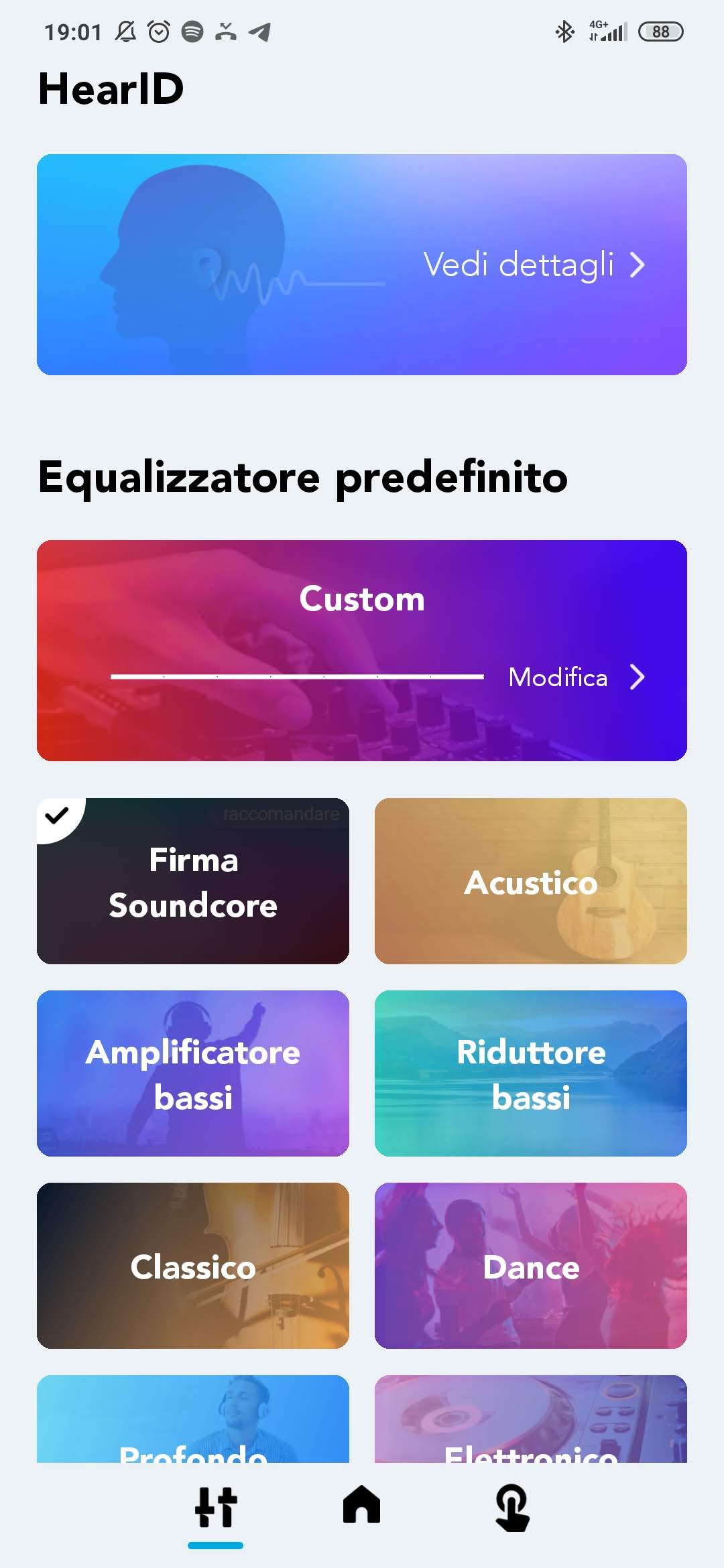Edit the Custom equalizer with Modifica
Image resolution: width=724 pixels, height=1568 pixels.
tap(575, 677)
